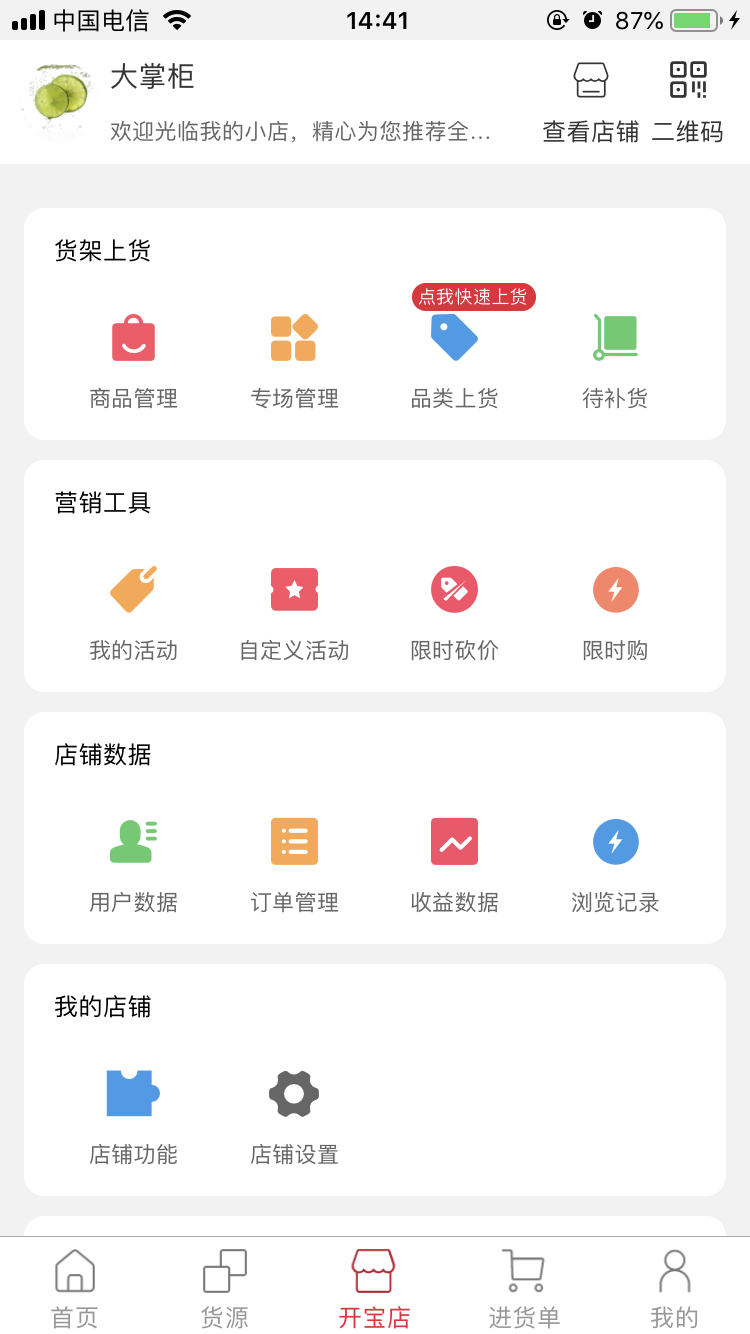Open 我的活动 in 营销工具
Screen dimensions: 750x1334
pos(133,590)
